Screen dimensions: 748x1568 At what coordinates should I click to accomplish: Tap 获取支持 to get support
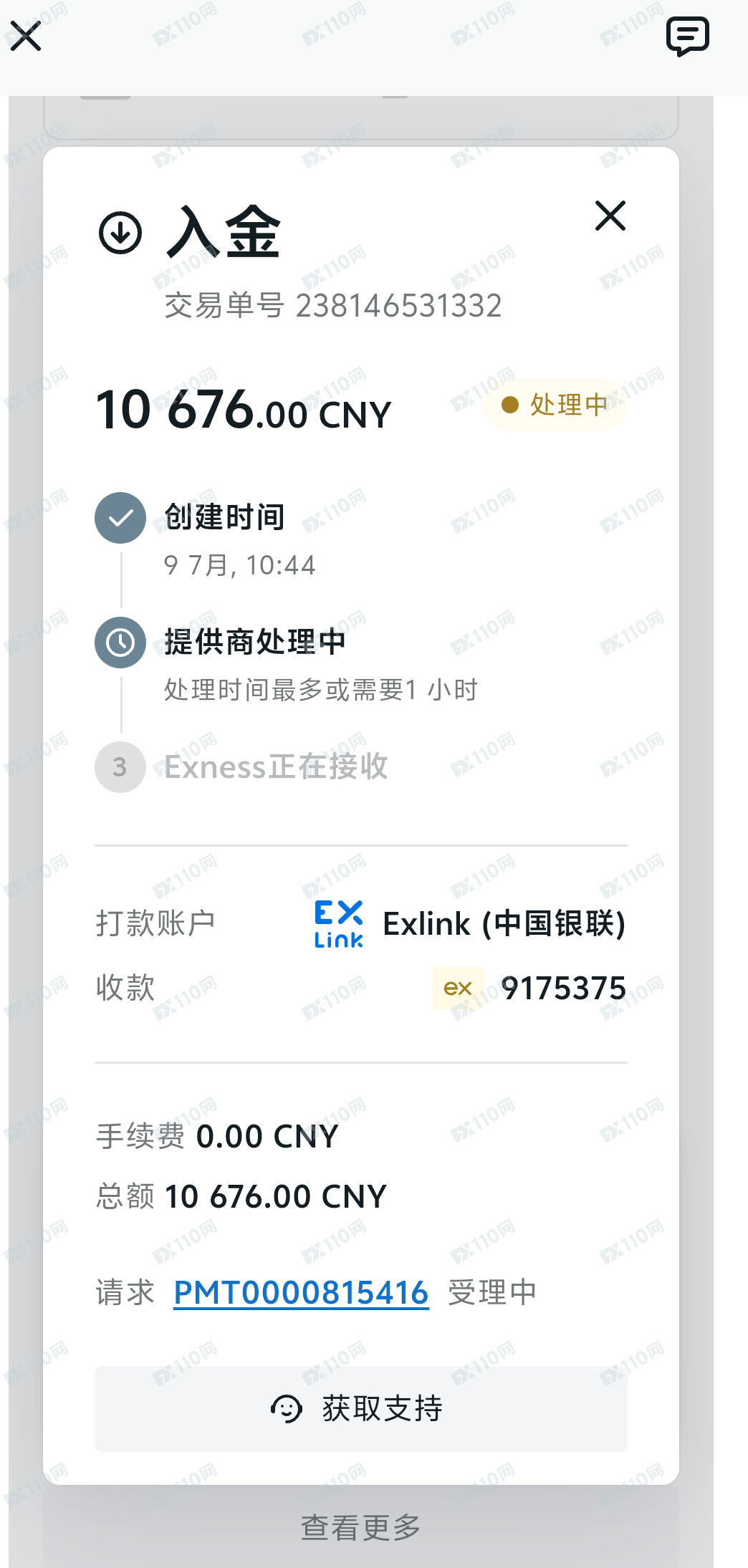[x=361, y=1408]
